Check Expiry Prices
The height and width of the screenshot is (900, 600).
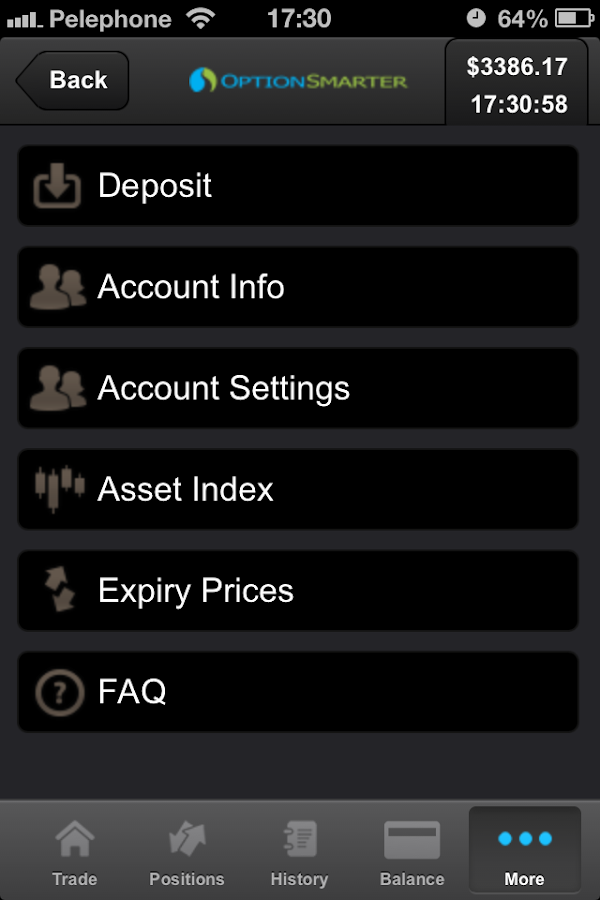coord(298,590)
